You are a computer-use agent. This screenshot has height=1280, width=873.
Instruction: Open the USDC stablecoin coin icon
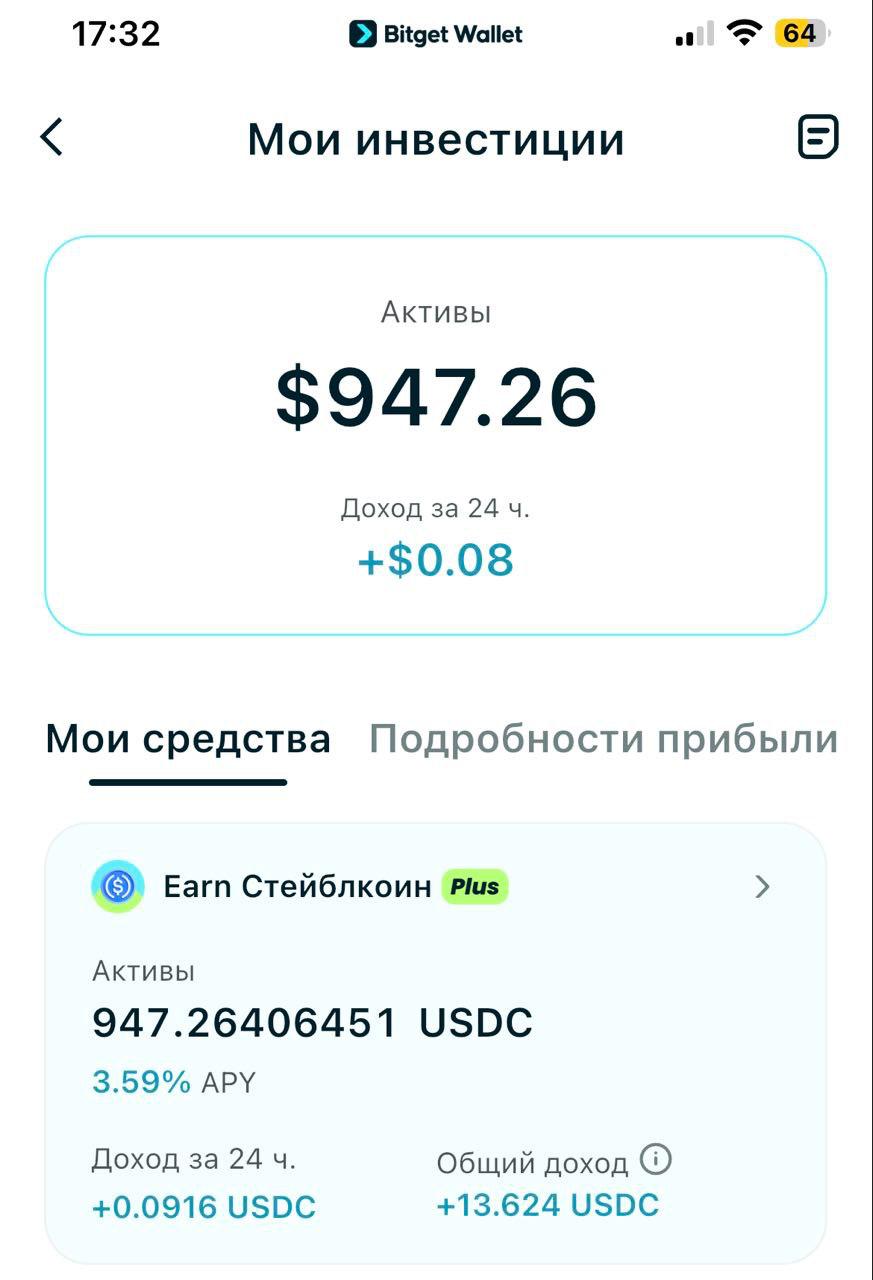pos(118,885)
